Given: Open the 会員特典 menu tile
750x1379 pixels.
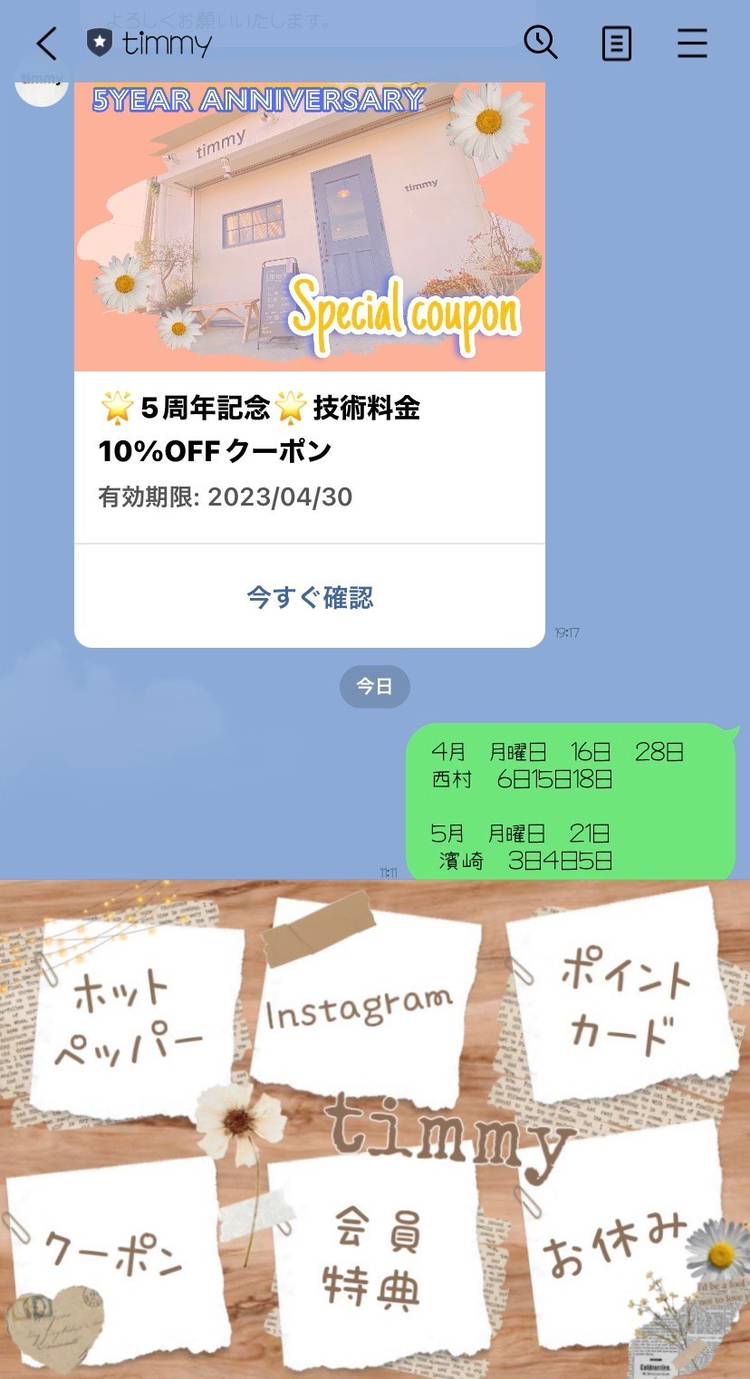Looking at the screenshot, I should point(372,1260).
